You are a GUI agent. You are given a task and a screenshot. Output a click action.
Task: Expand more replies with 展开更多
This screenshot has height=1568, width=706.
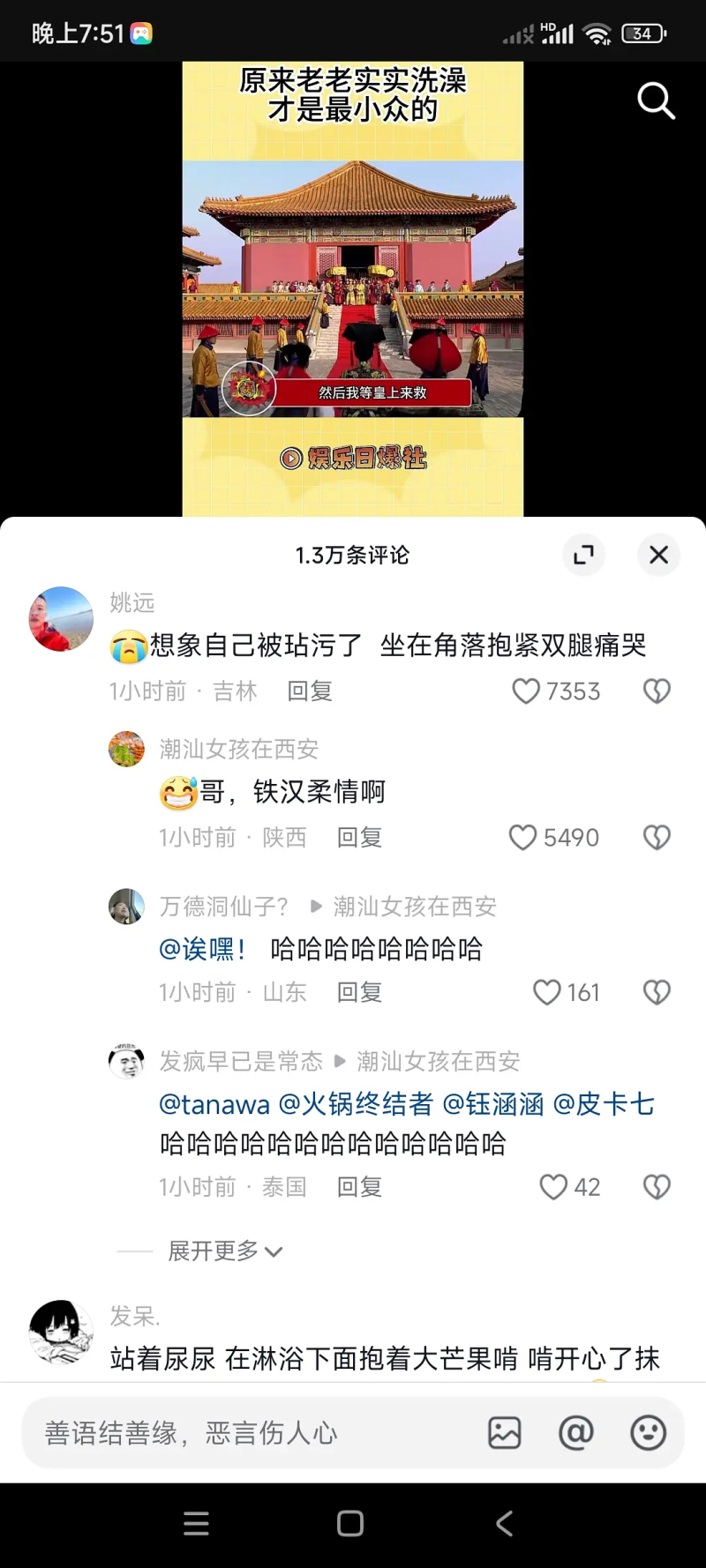(x=224, y=1251)
